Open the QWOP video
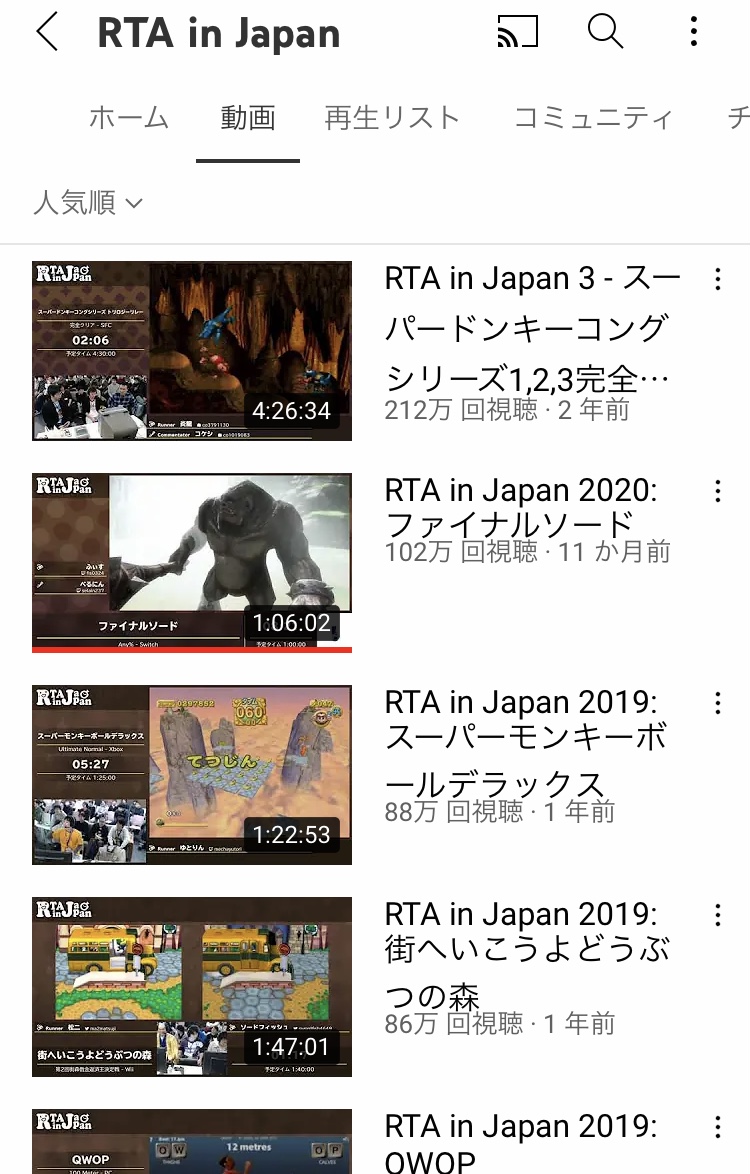The width and height of the screenshot is (750, 1174). 192,1142
